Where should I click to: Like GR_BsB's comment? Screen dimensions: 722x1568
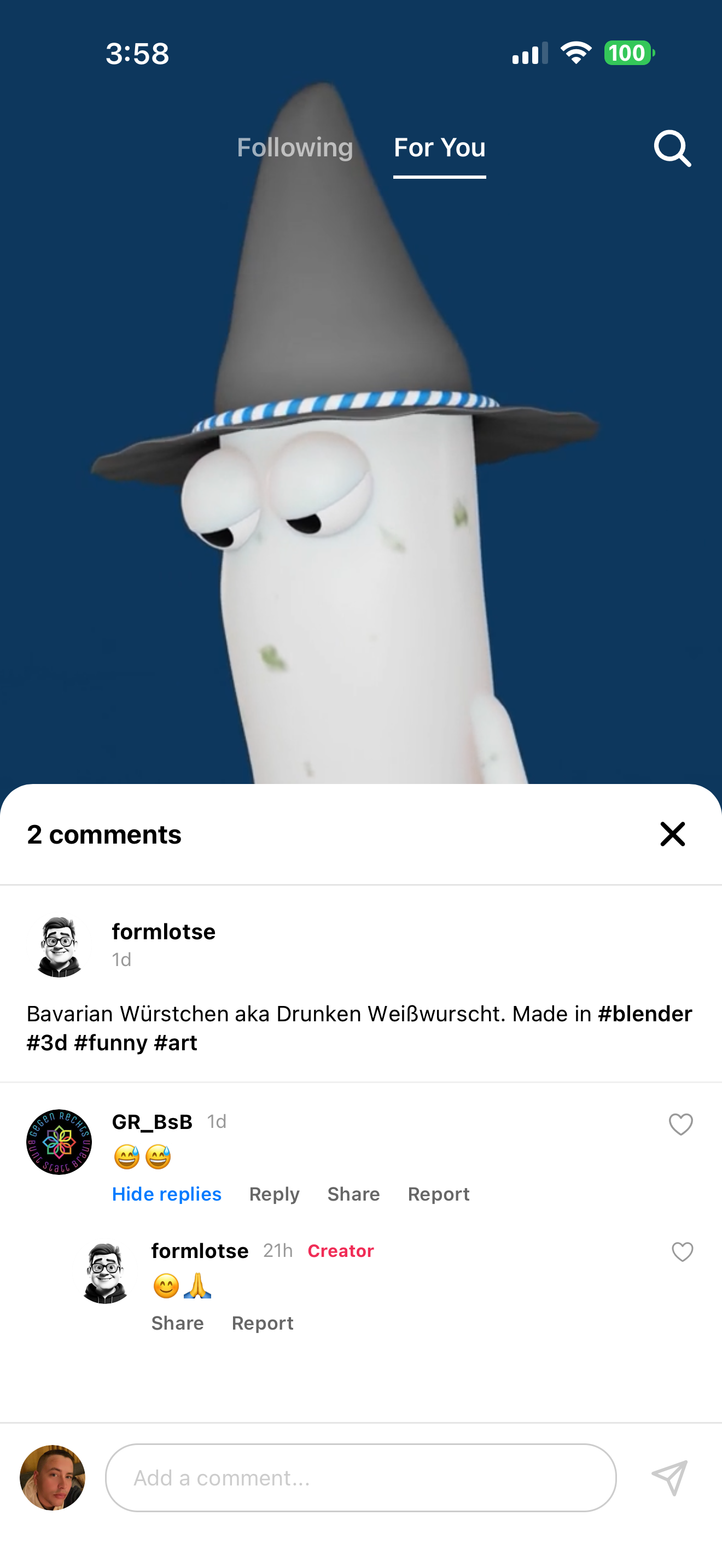point(680,1124)
